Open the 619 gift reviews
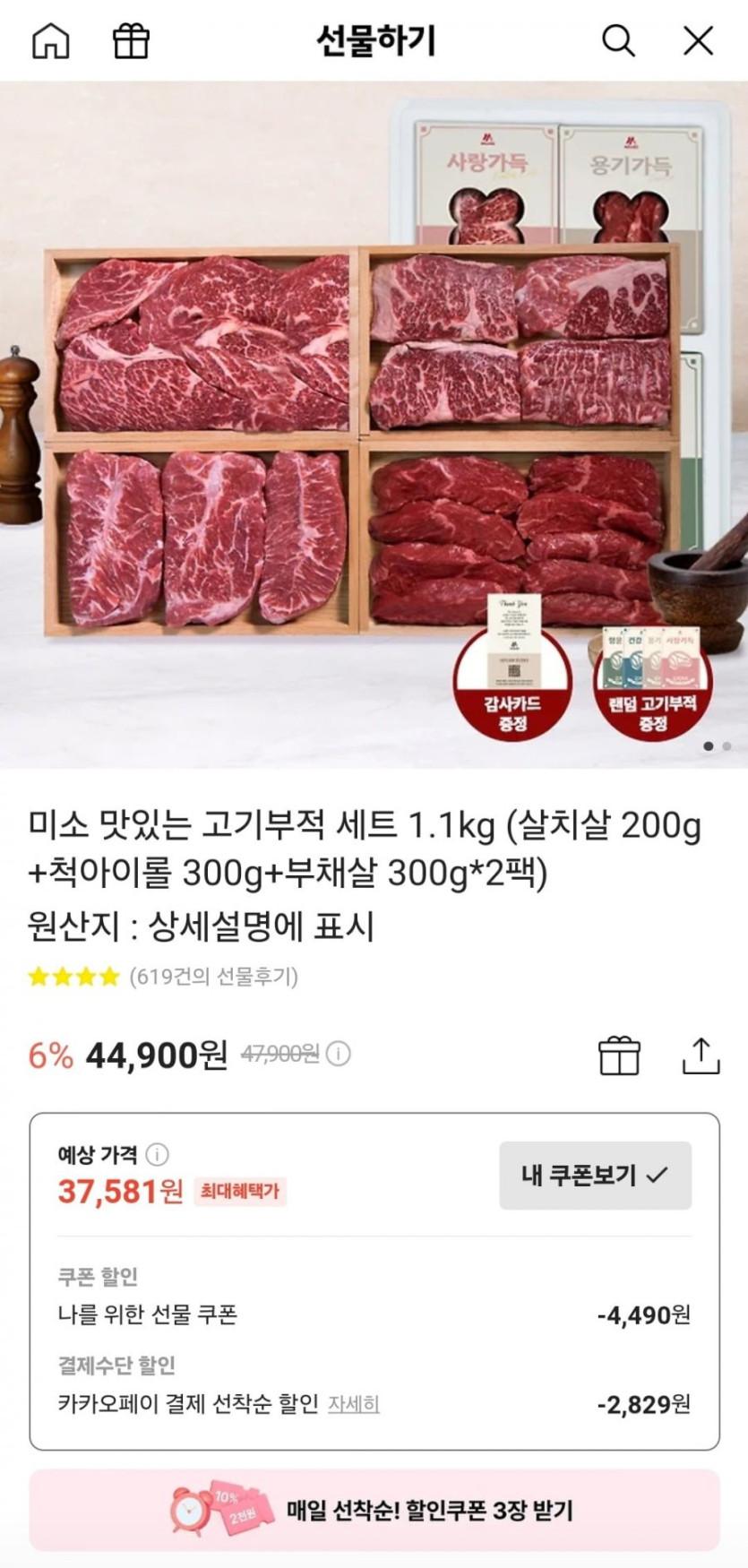Viewport: 748px width, 1568px height. coord(213,976)
